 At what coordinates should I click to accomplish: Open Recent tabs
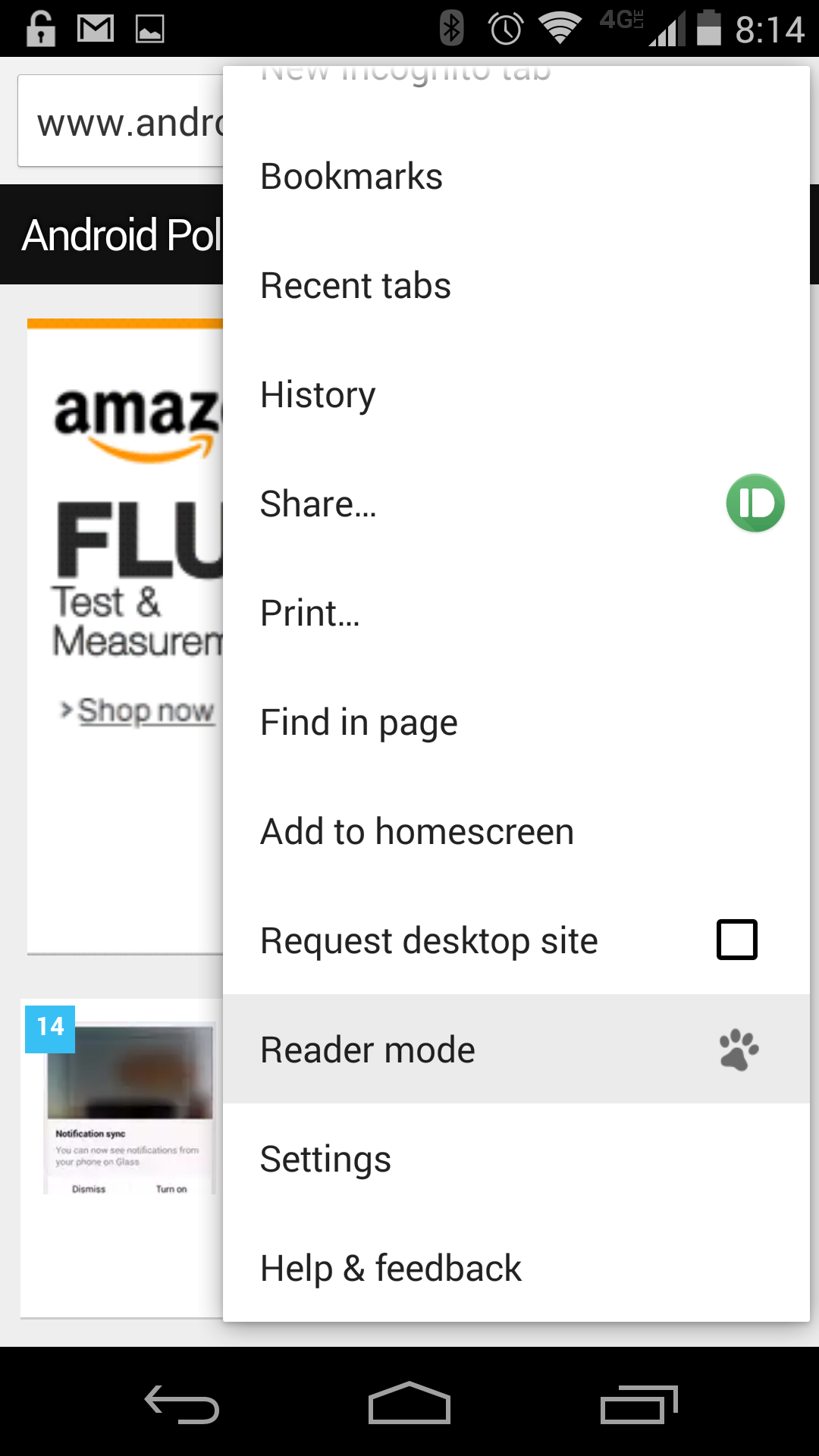point(516,285)
